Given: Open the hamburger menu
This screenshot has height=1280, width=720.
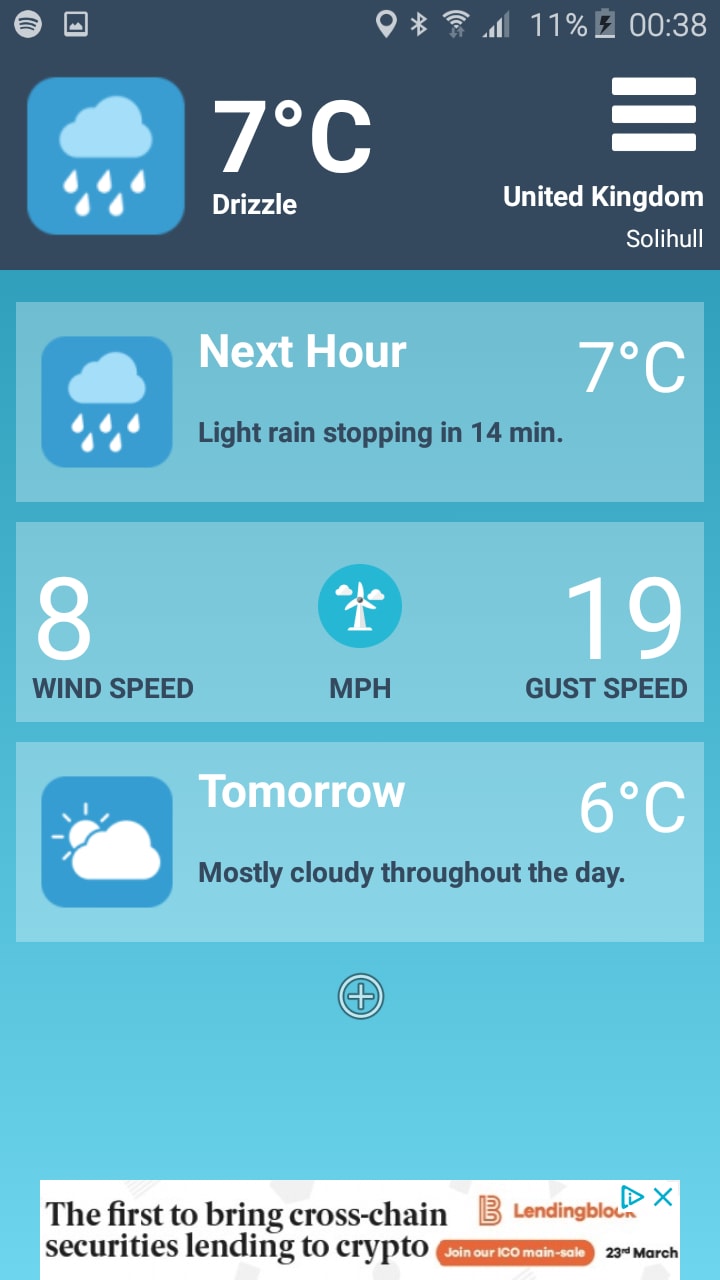Looking at the screenshot, I should (653, 113).
